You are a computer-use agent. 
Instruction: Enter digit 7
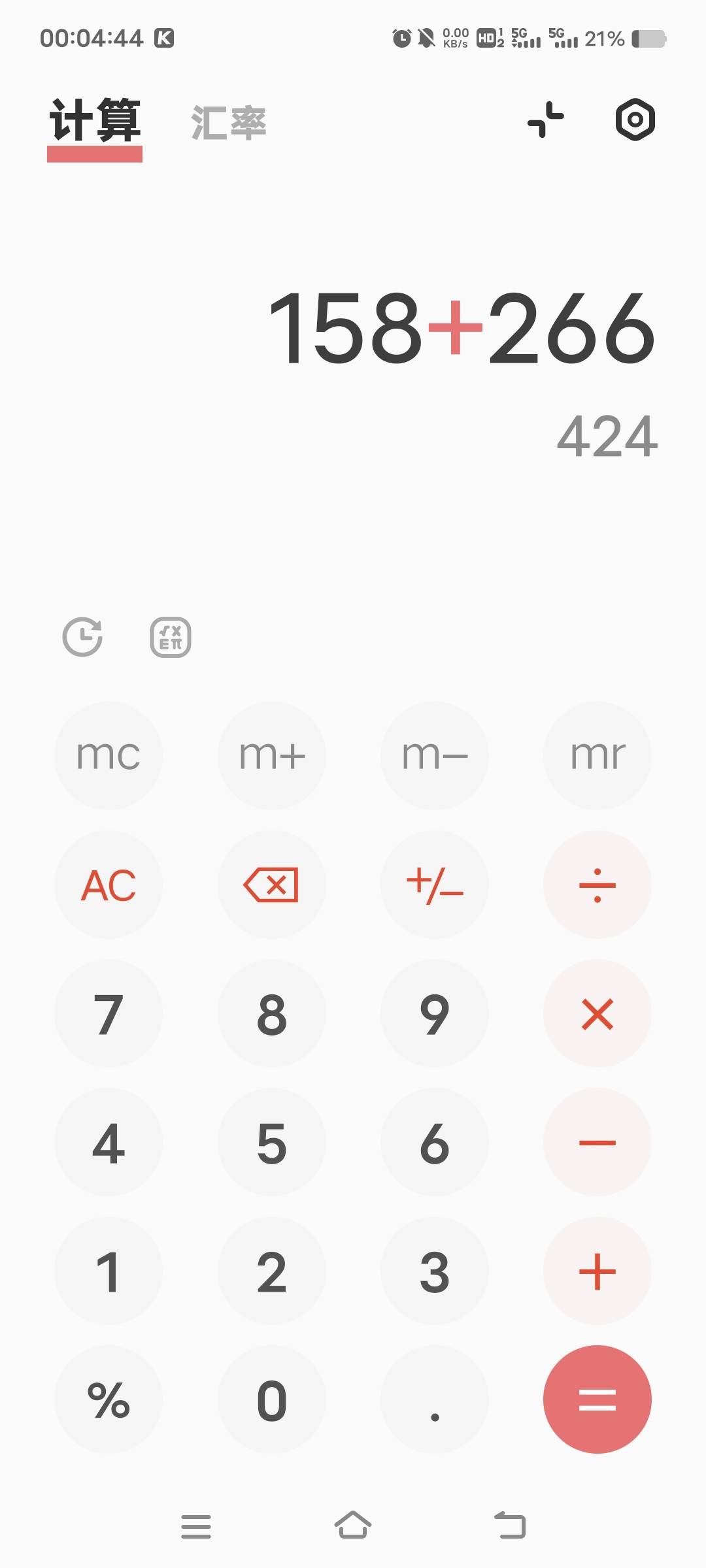pos(109,1013)
